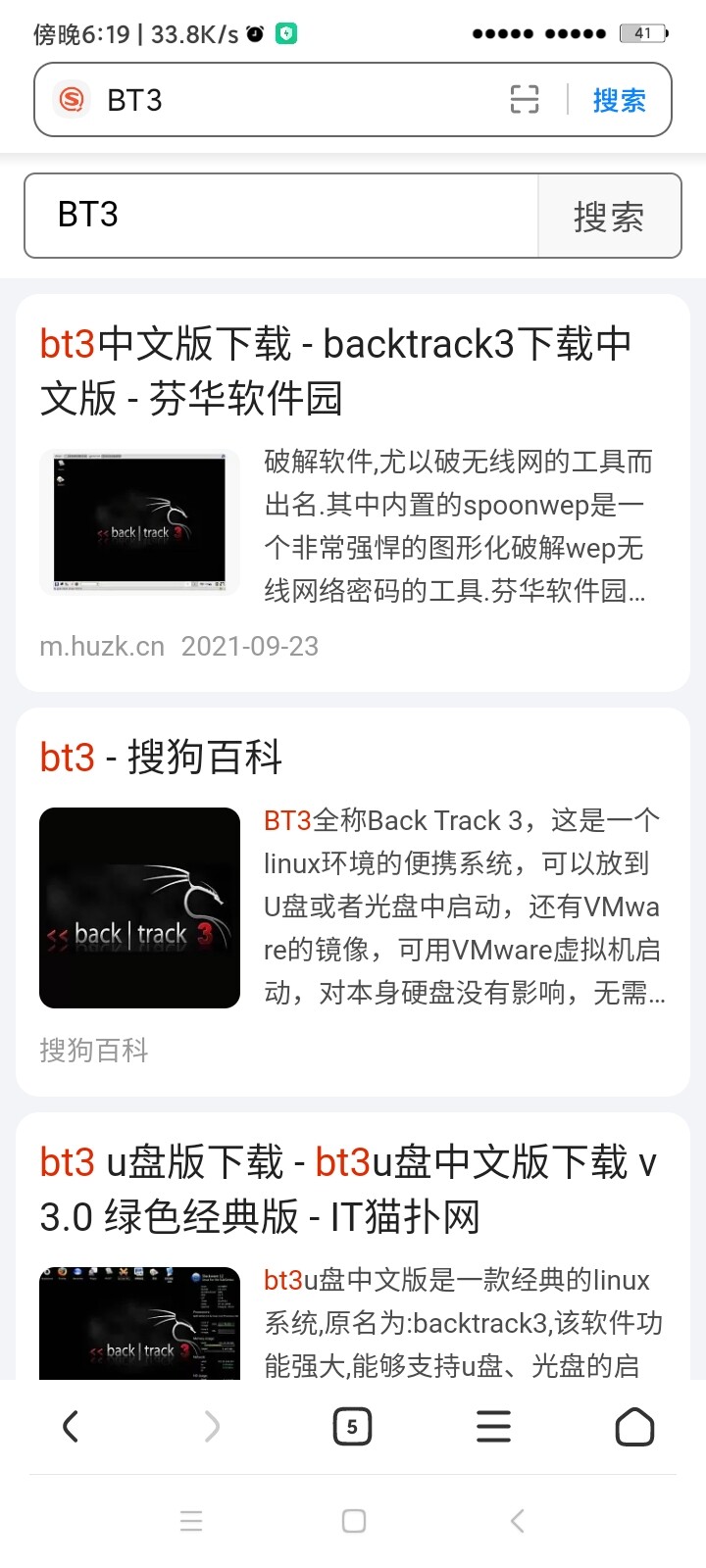Viewport: 706px width, 1568px height.
Task: Hit the gray 搜索 button beside search box
Action: (x=609, y=216)
